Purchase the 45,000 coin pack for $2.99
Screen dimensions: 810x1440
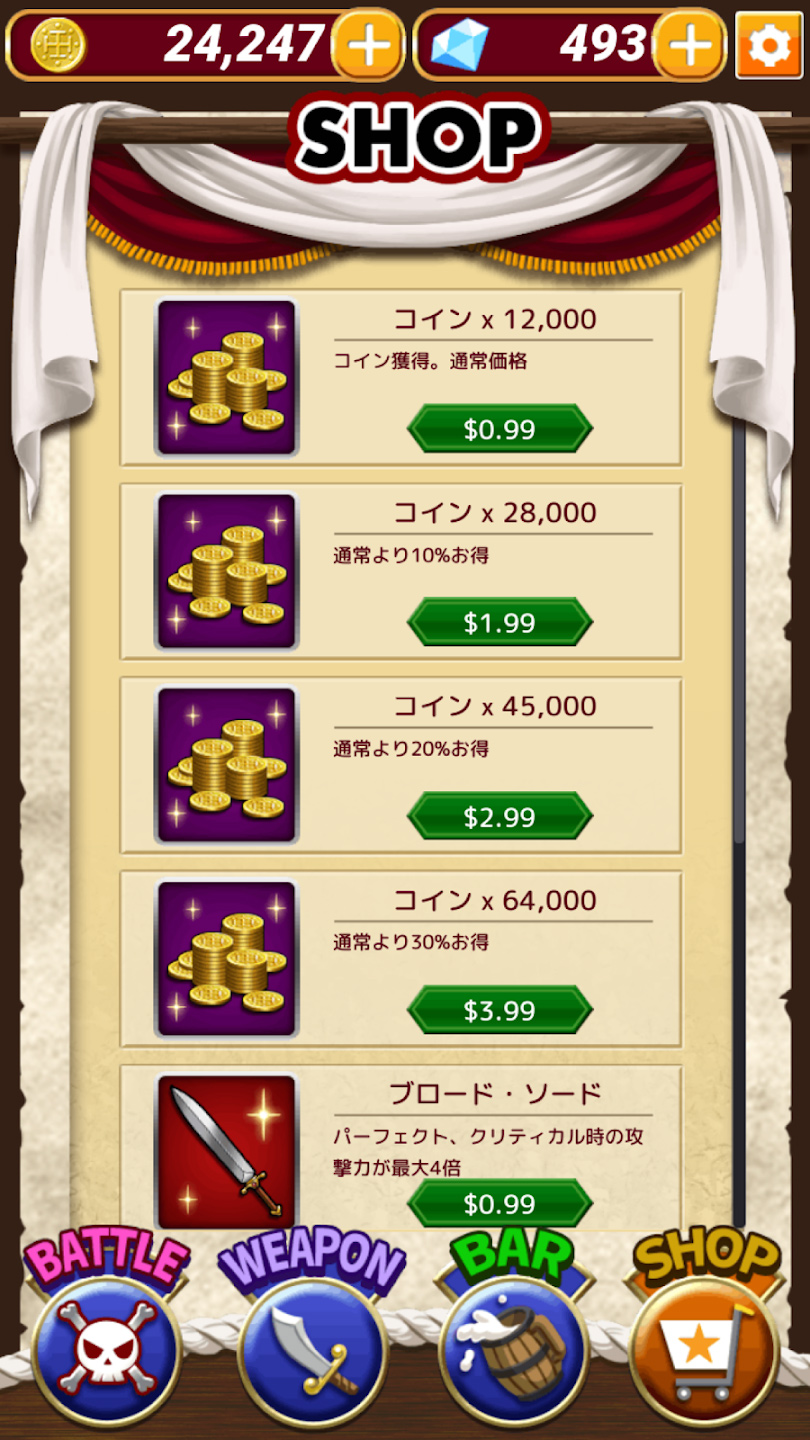click(500, 816)
